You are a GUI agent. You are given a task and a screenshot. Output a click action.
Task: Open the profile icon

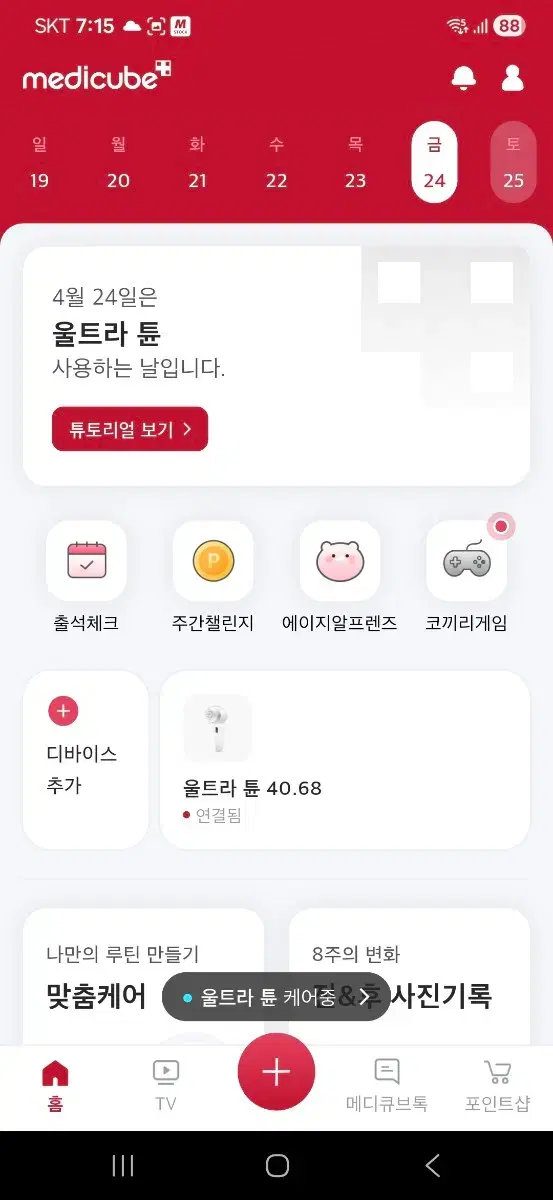(x=513, y=78)
